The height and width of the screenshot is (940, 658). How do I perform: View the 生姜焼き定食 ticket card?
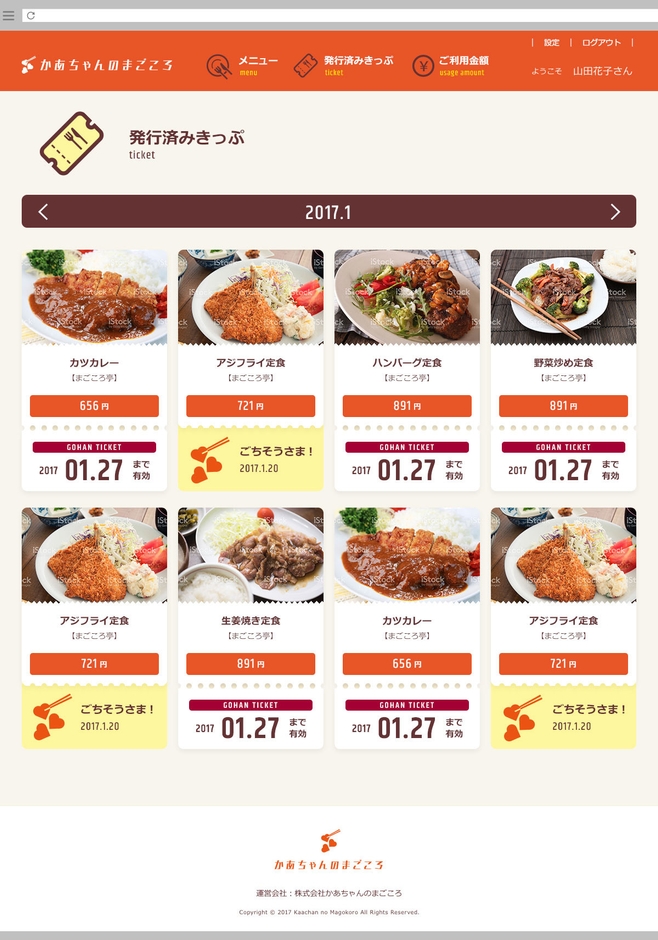coord(250,628)
